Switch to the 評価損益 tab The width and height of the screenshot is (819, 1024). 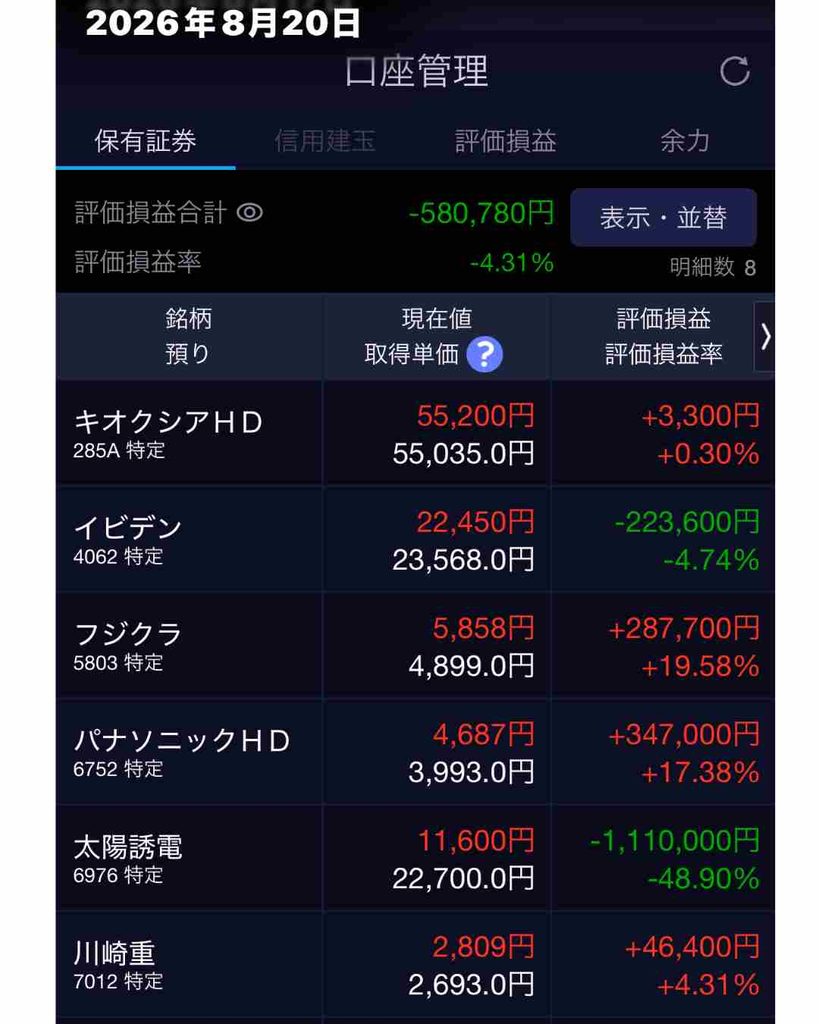[x=506, y=141]
